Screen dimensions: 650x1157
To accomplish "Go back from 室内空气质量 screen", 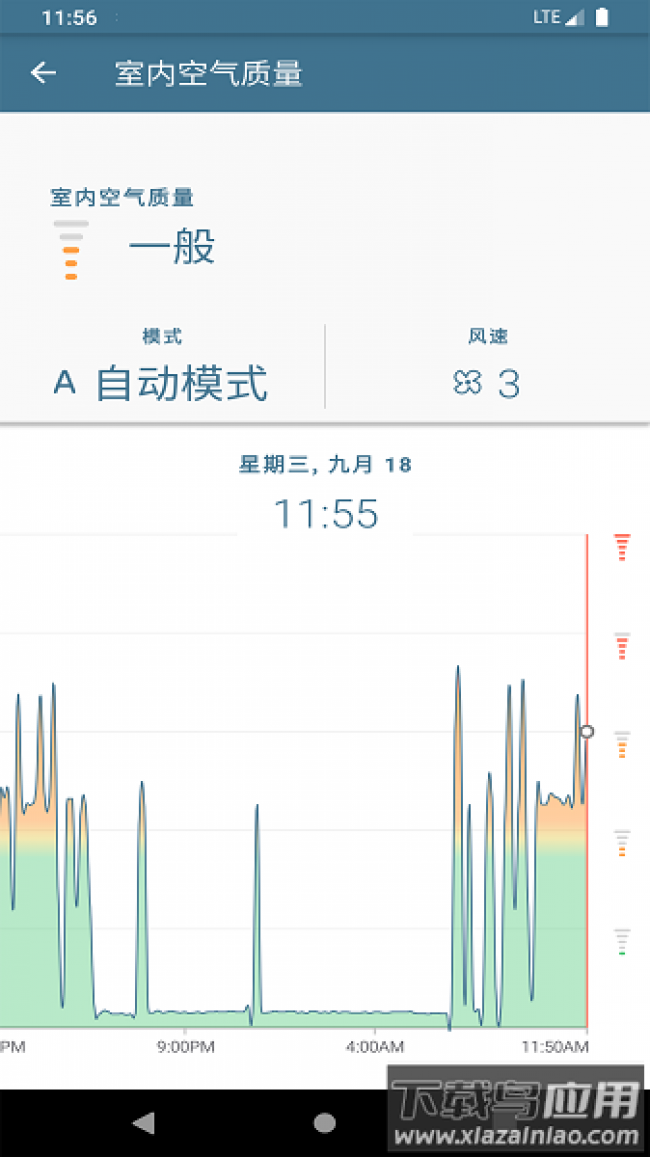I will tap(43, 72).
